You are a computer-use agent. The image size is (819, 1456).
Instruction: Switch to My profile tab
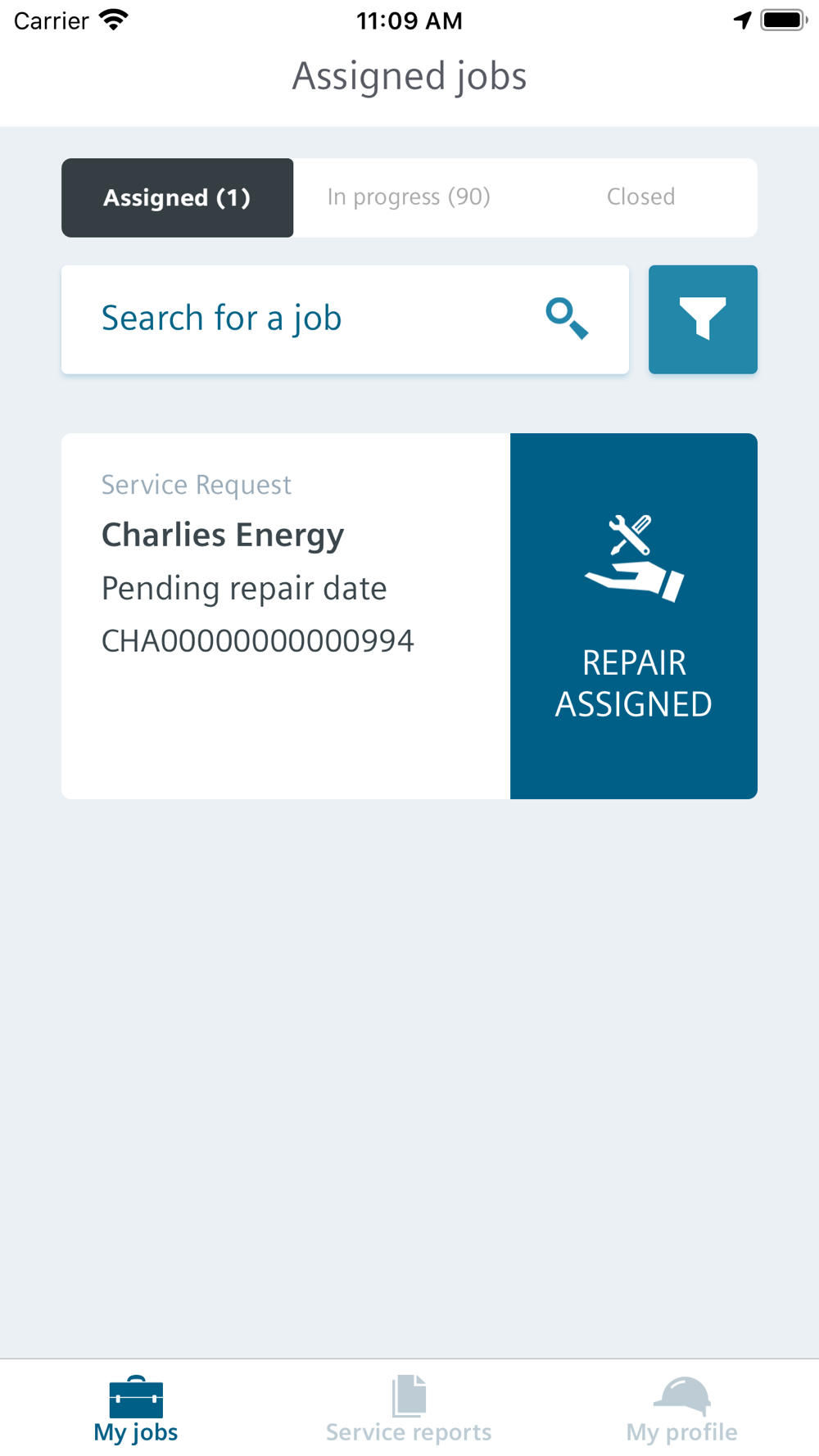point(681,1409)
